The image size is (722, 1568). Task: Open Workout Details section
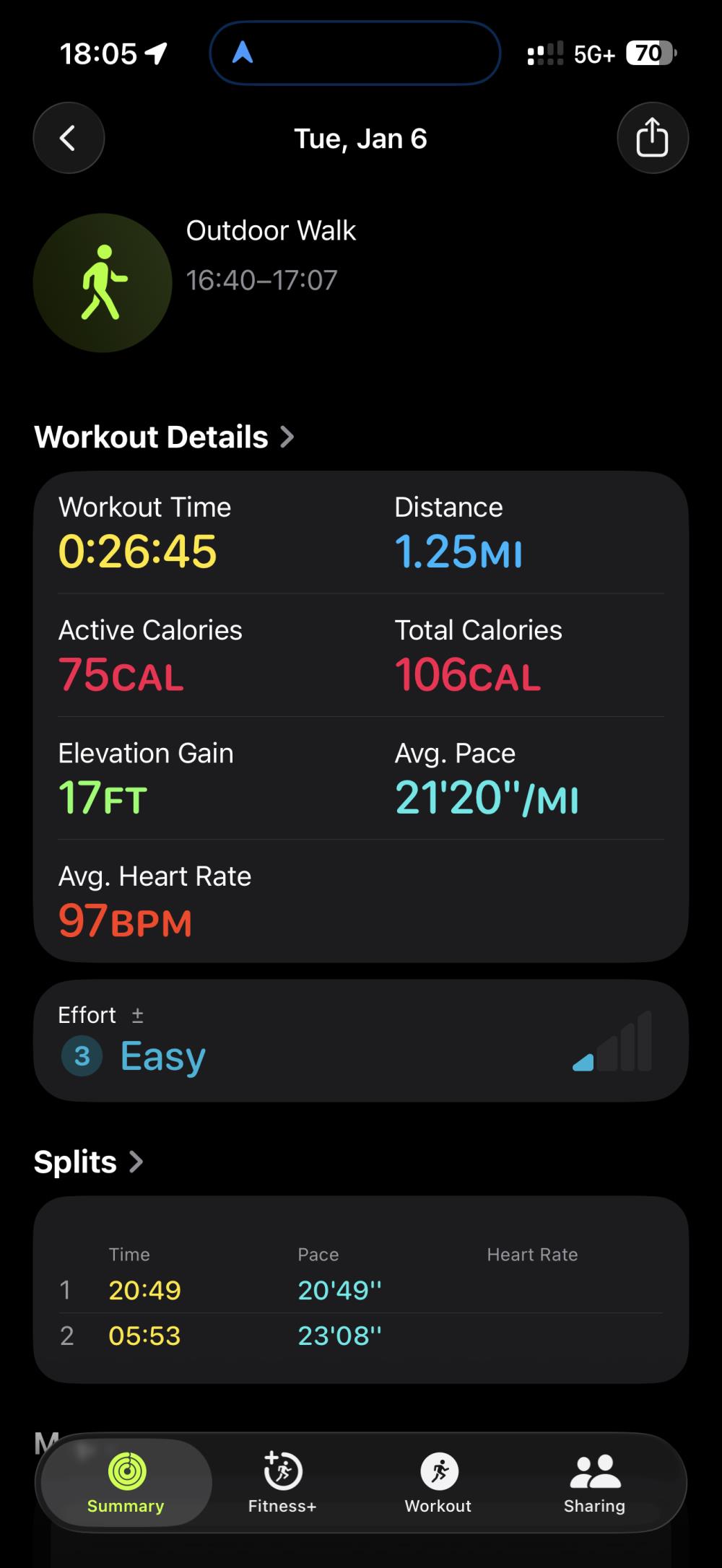(x=164, y=437)
